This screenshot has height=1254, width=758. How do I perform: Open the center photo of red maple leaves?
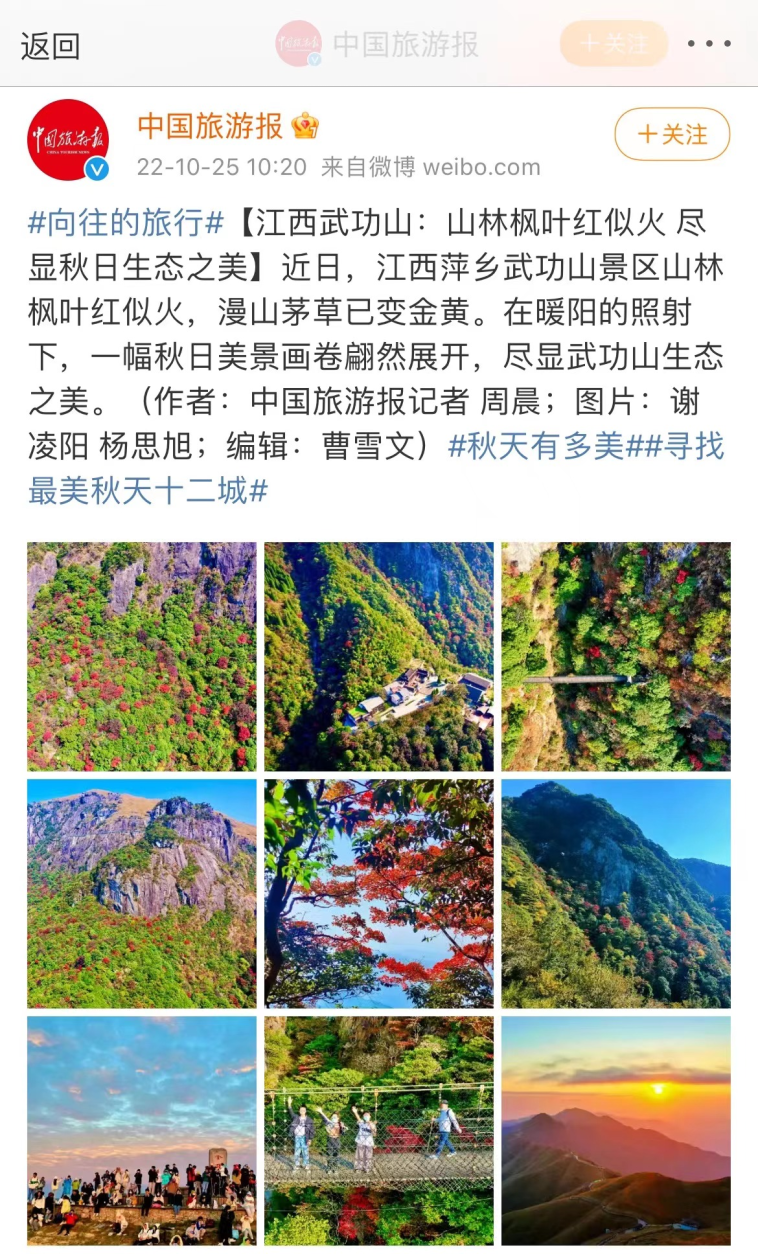378,893
